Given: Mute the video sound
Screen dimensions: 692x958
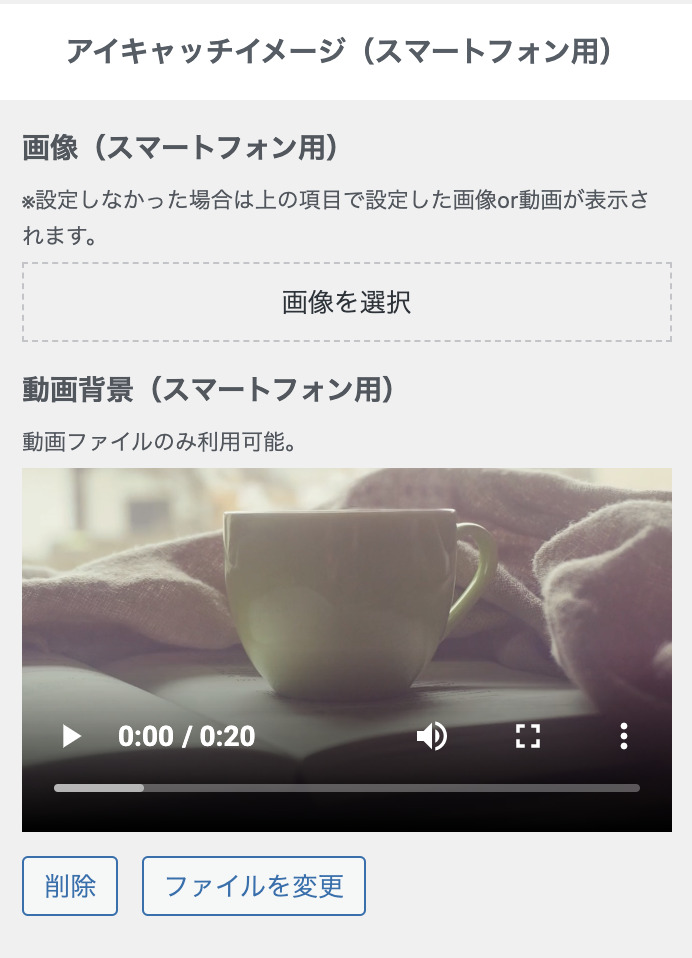Looking at the screenshot, I should [x=432, y=737].
